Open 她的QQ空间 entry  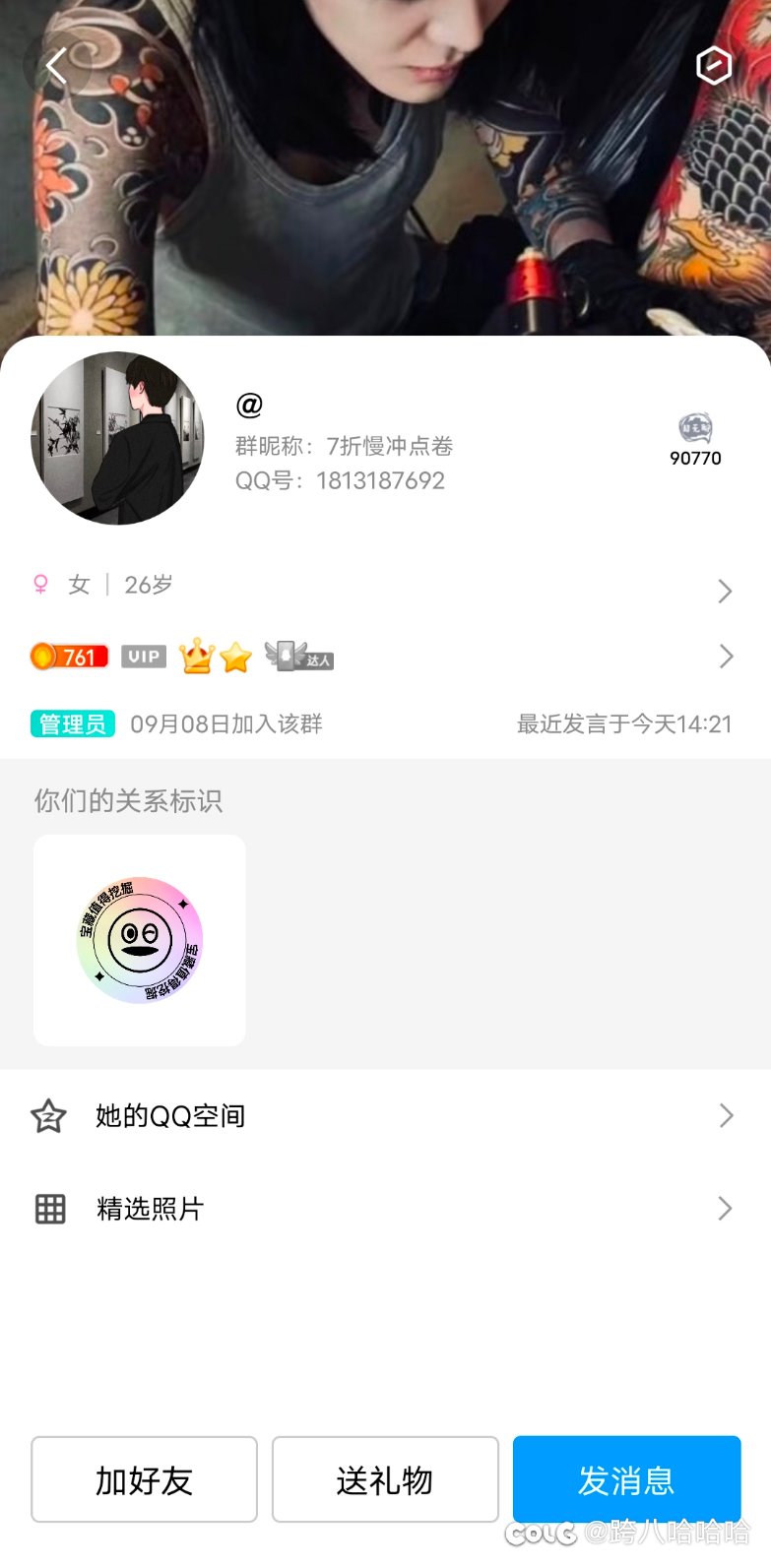tap(169, 1115)
